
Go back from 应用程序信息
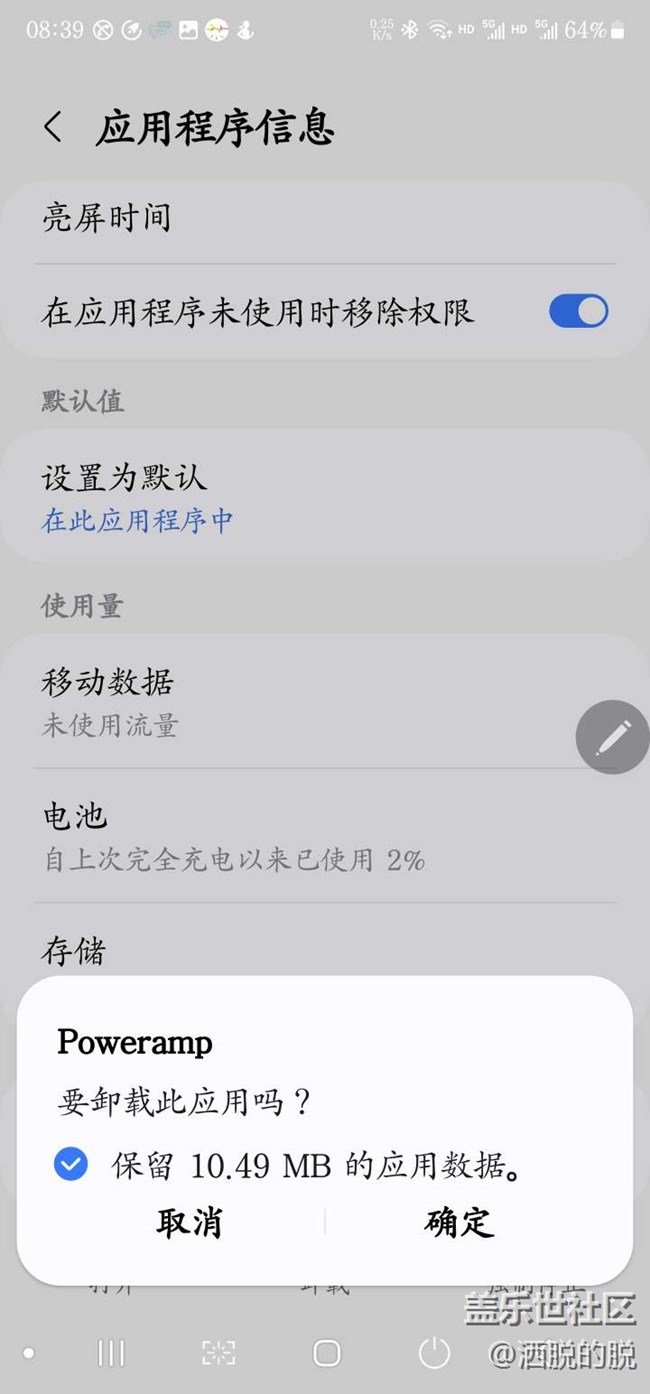(x=53, y=128)
